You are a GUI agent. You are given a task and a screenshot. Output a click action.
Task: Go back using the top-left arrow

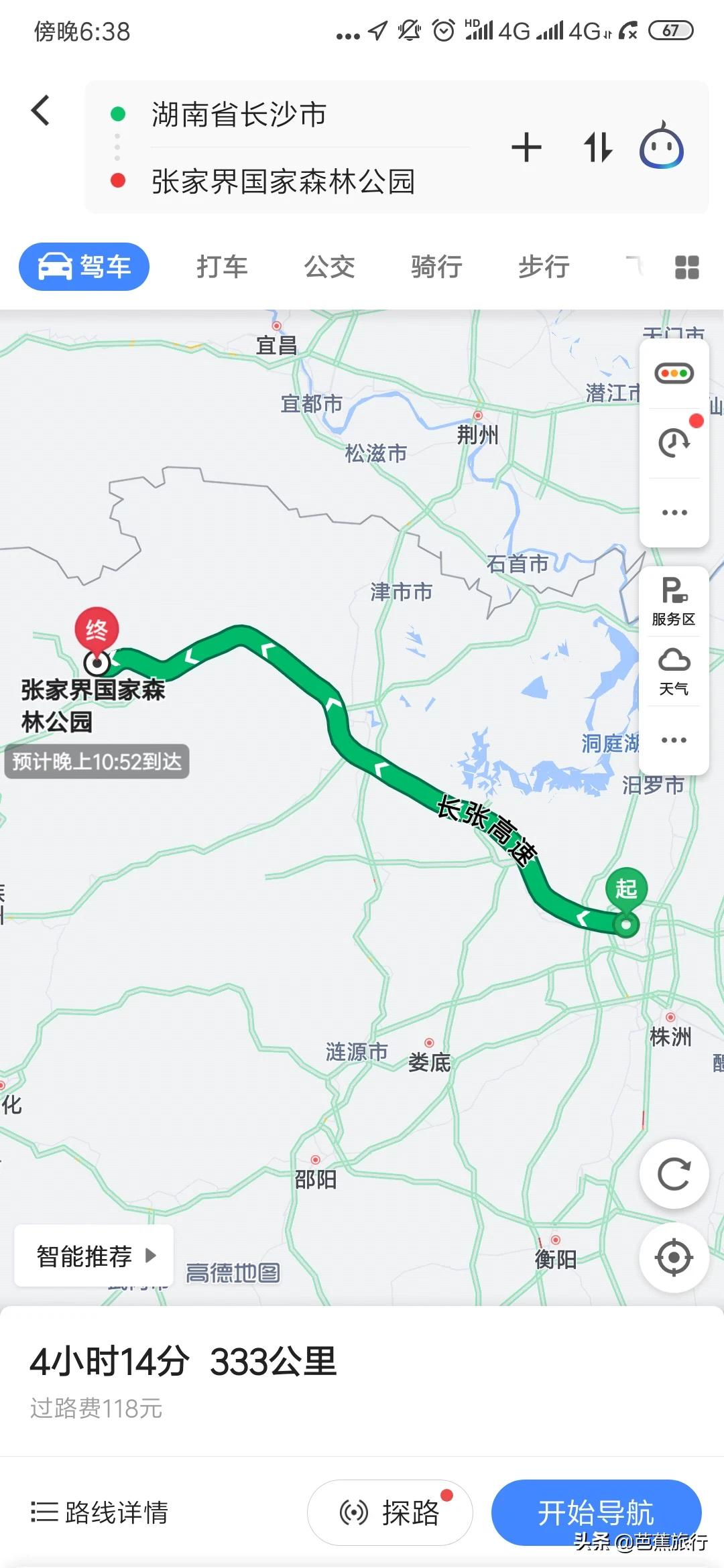(x=41, y=111)
